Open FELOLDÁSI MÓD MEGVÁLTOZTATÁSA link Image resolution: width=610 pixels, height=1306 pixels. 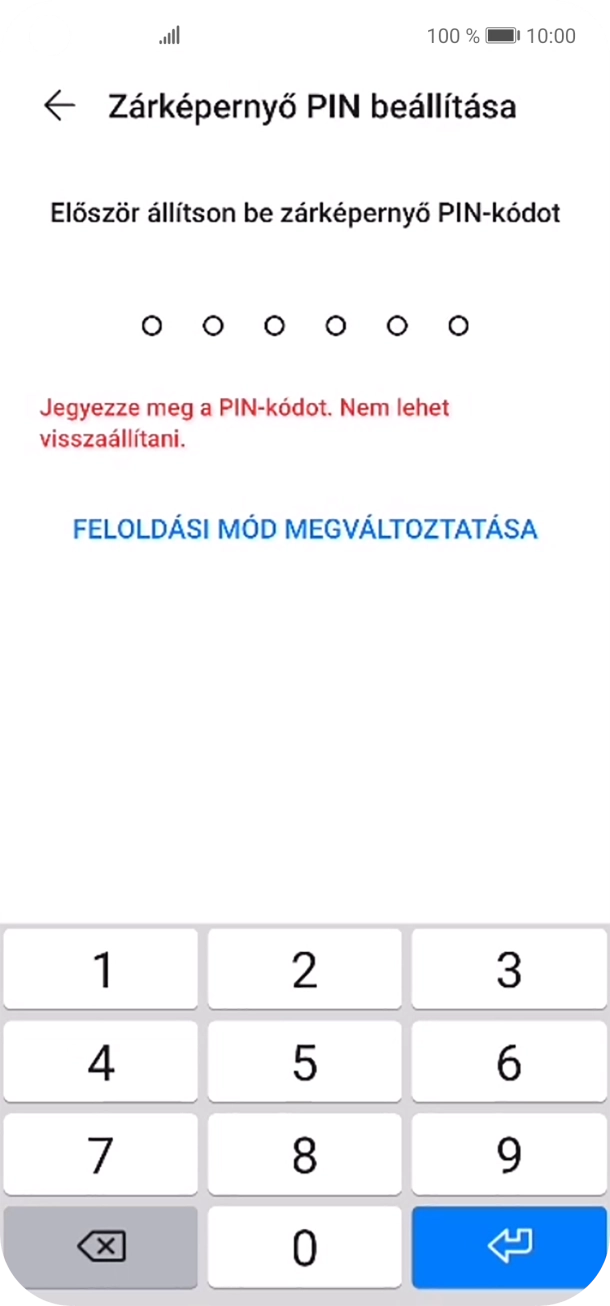pyautogui.click(x=305, y=529)
